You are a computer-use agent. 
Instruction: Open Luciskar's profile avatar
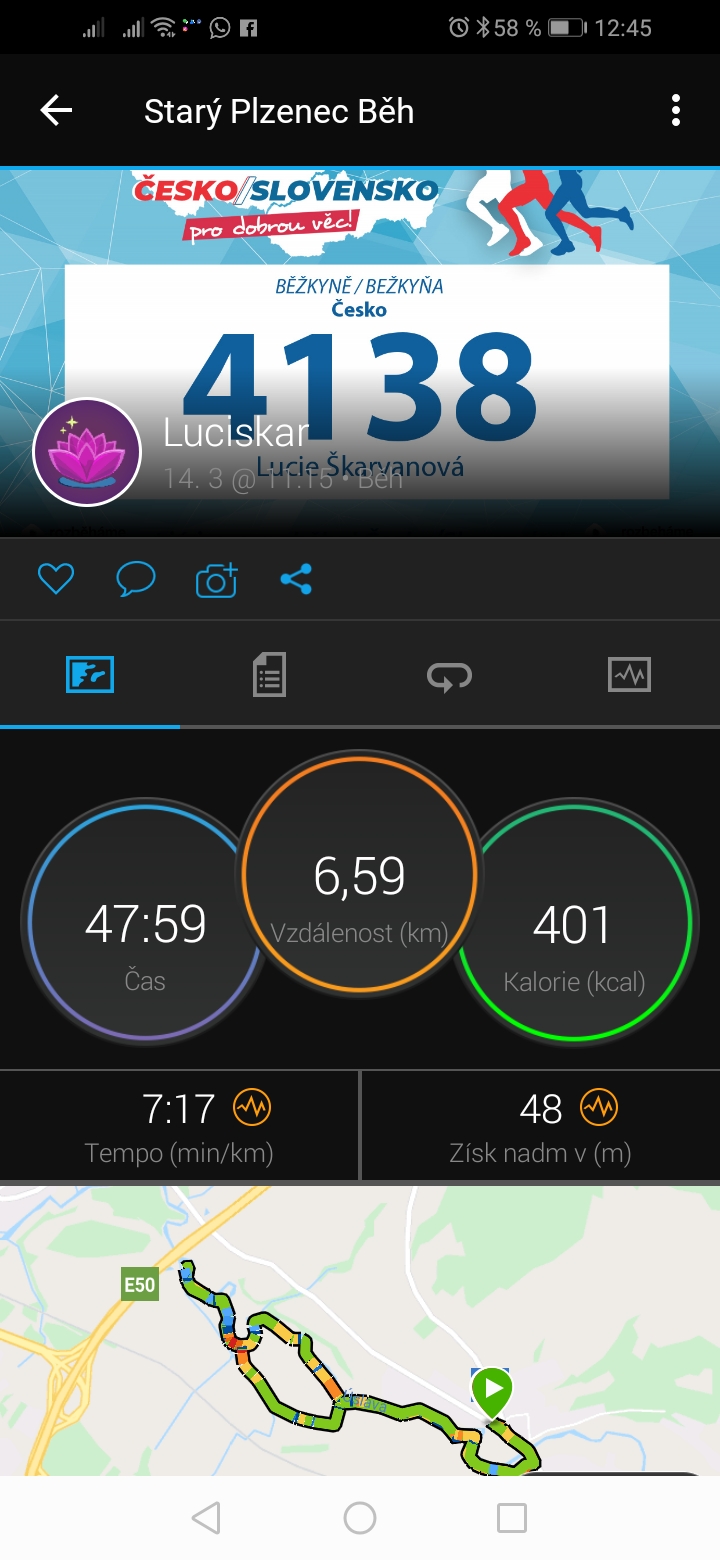coord(87,452)
